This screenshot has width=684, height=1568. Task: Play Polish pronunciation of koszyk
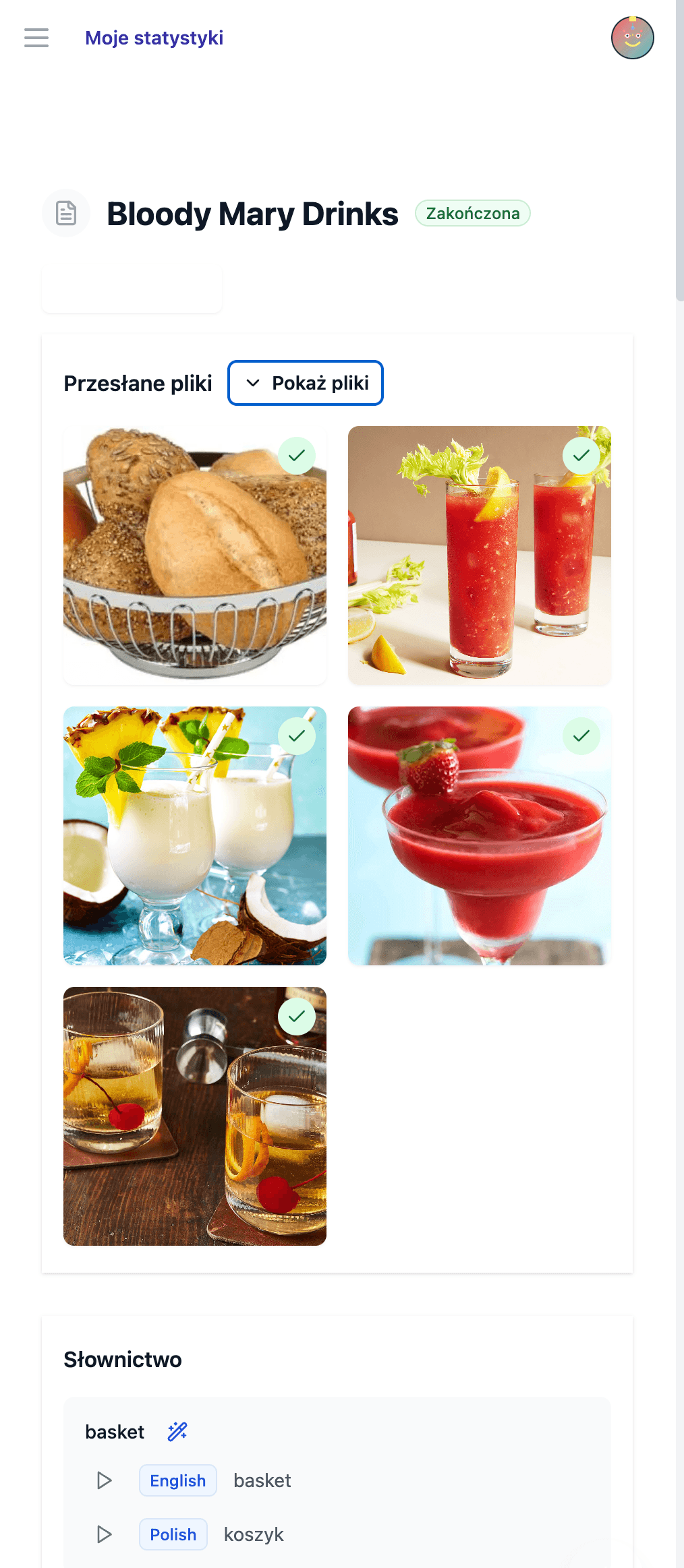pyautogui.click(x=105, y=1534)
